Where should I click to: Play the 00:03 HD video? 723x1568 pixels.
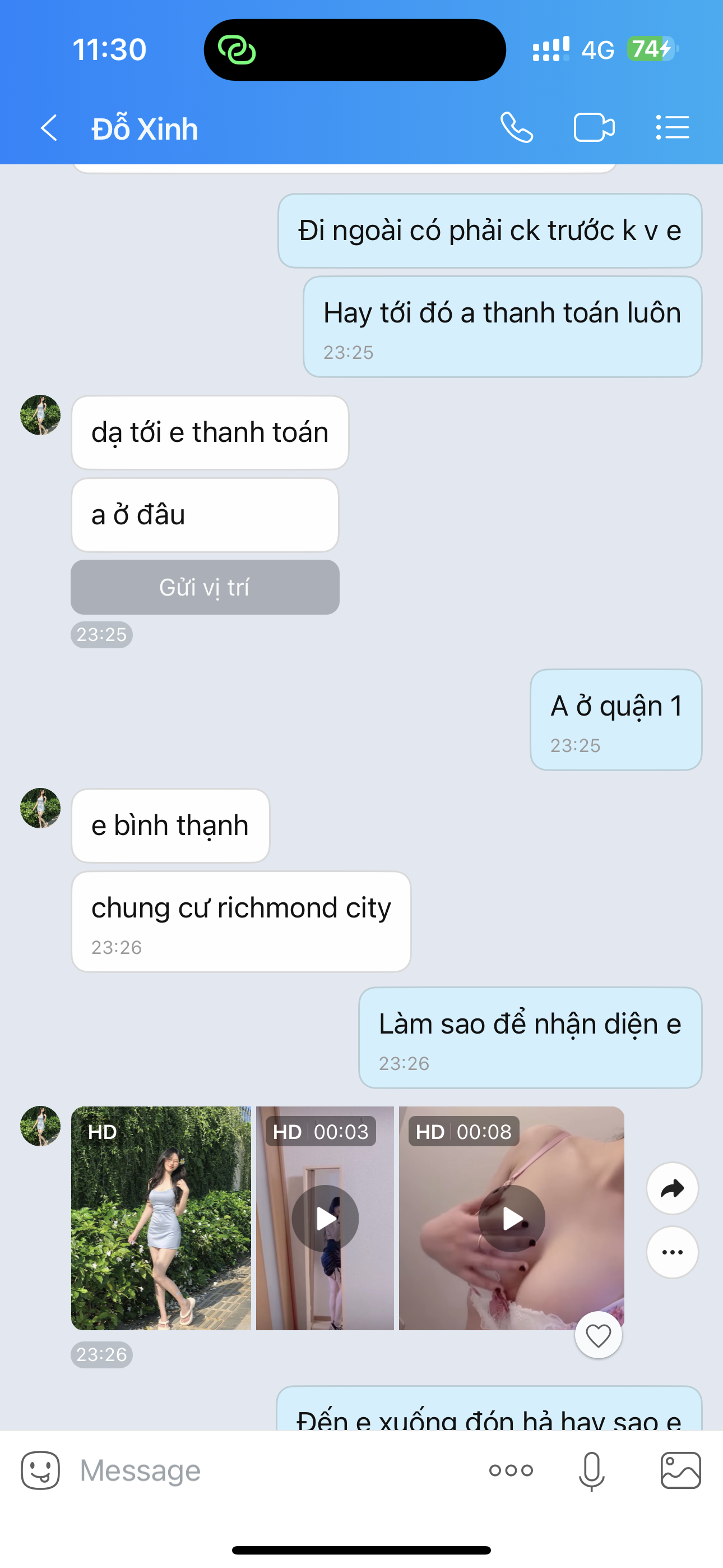click(x=325, y=1218)
